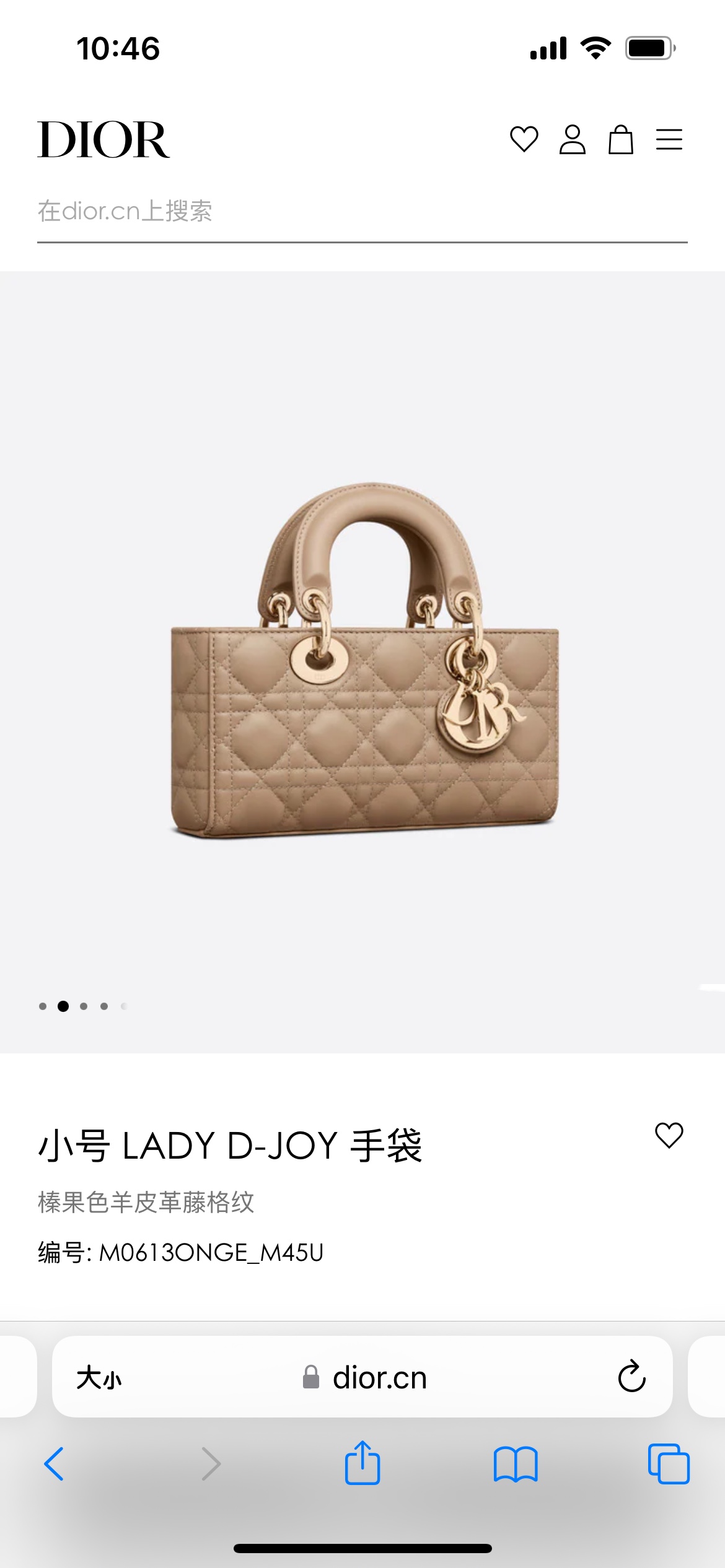
Task: Go back to the previous page
Action: (x=55, y=1464)
